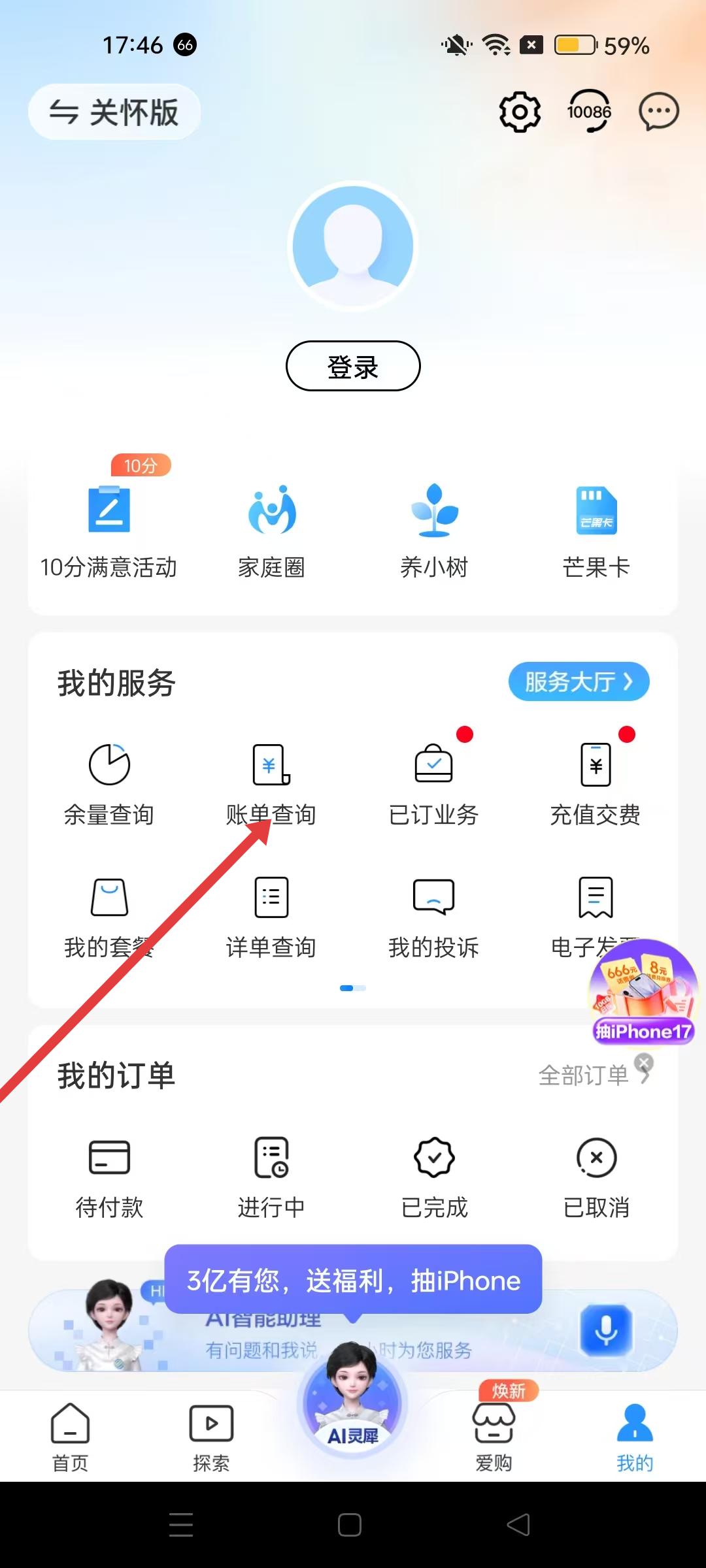This screenshot has height=1568, width=706.
Task: Go to 服务大厅
Action: [x=579, y=681]
